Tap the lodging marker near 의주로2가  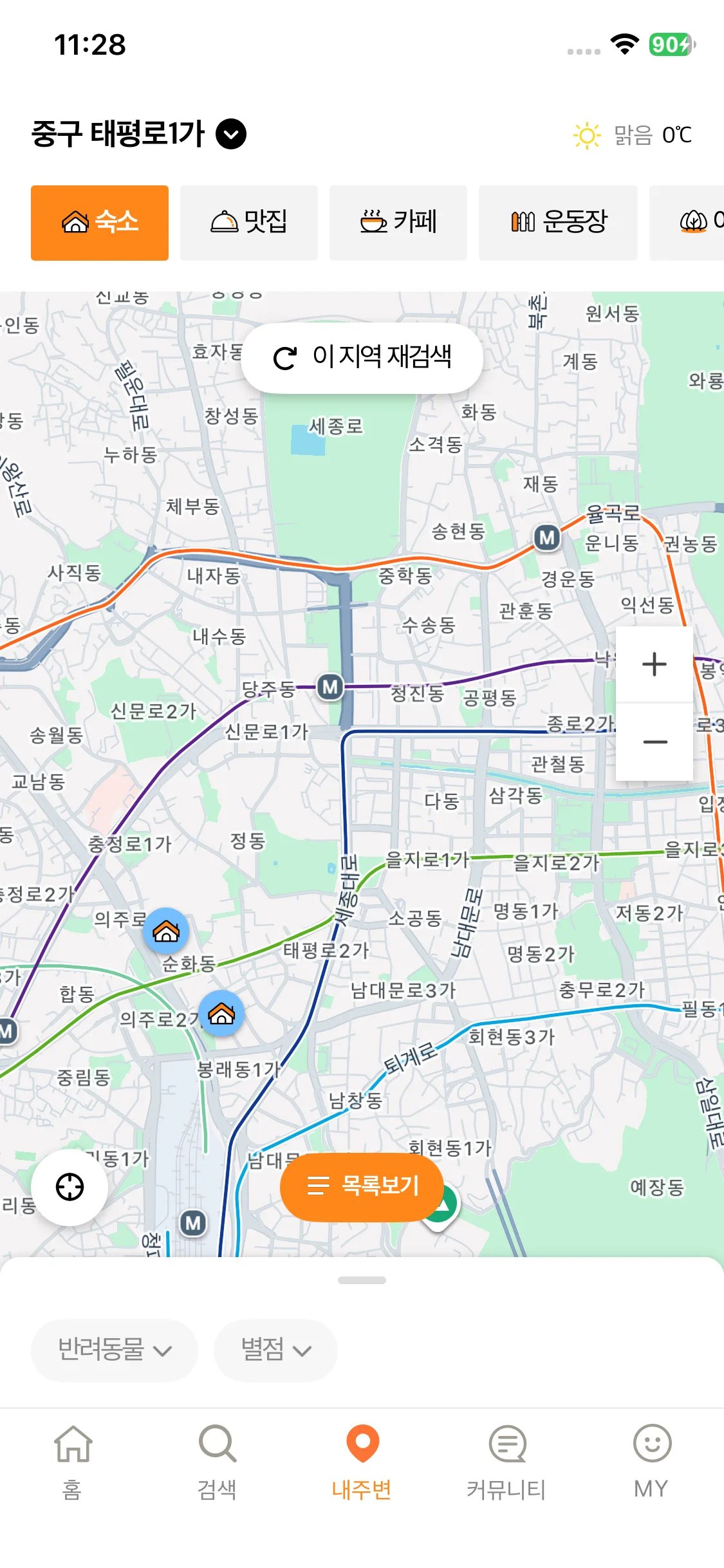(221, 1013)
